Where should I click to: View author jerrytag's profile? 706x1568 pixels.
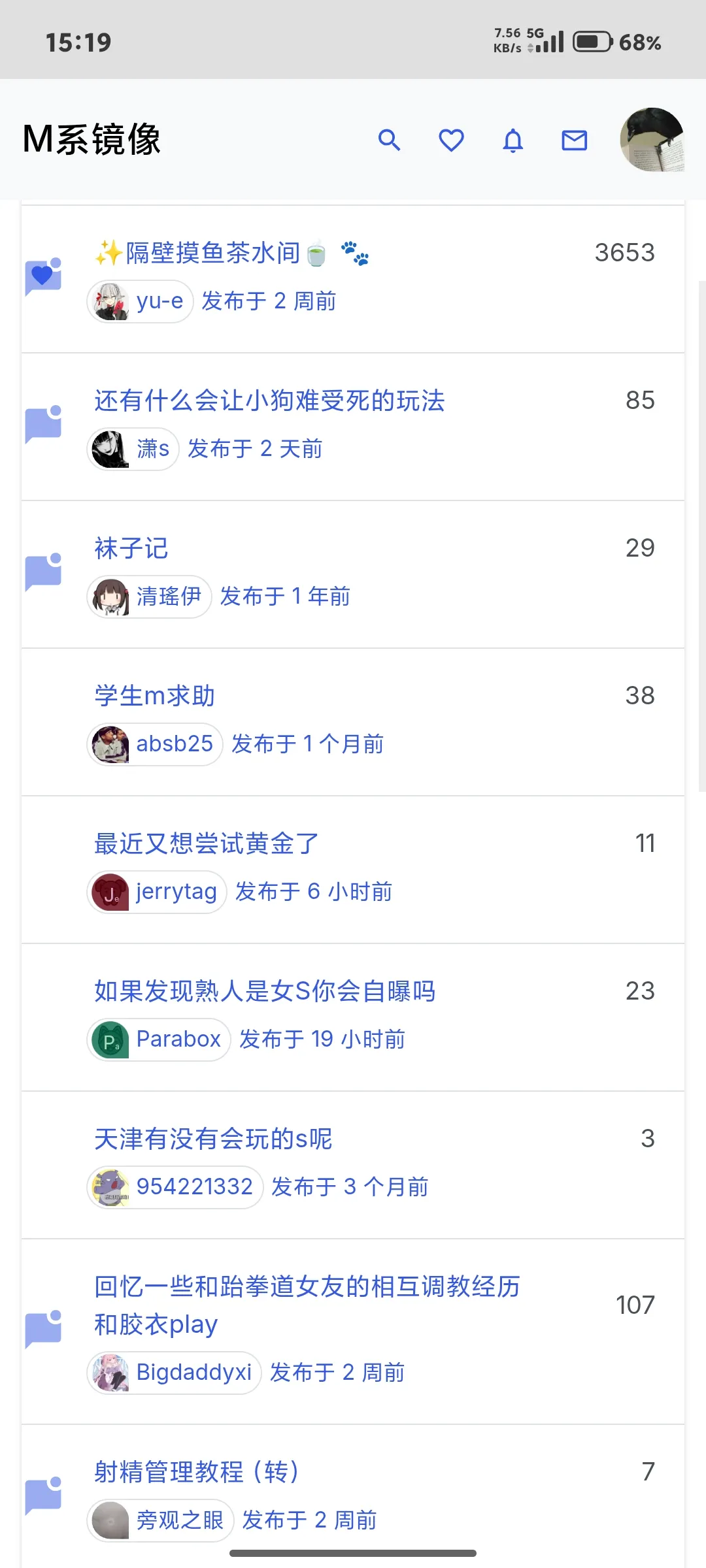pyautogui.click(x=157, y=892)
